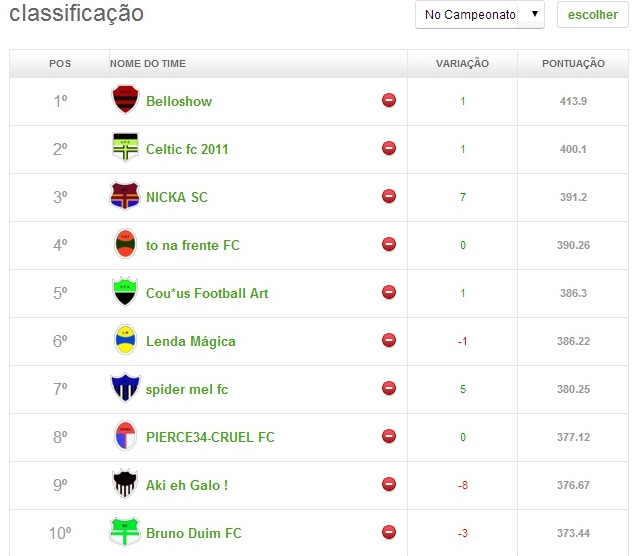Open the Celtic fc 2011 team
This screenshot has height=556, width=635.
(187, 149)
